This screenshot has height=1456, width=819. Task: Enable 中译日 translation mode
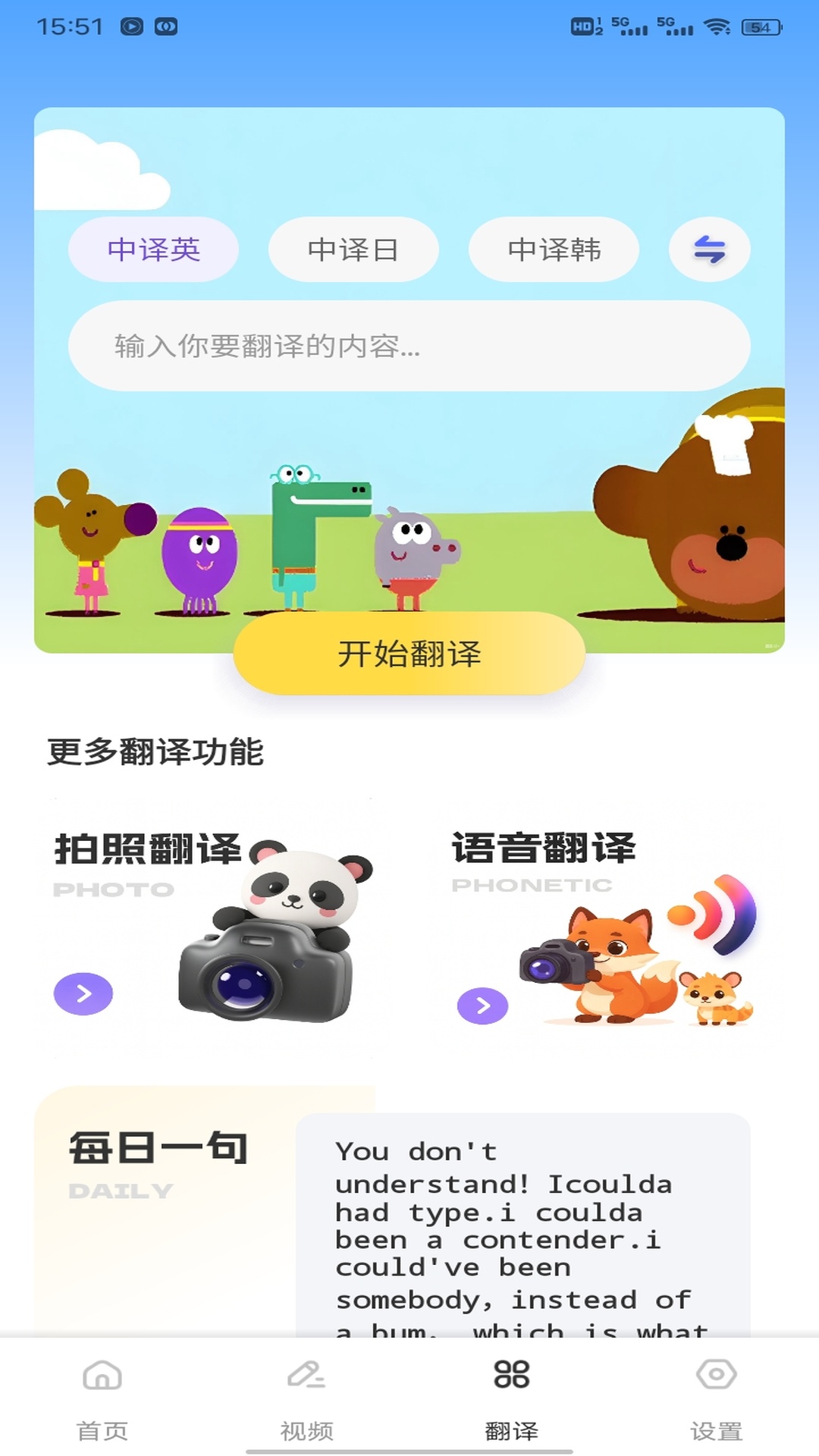354,249
